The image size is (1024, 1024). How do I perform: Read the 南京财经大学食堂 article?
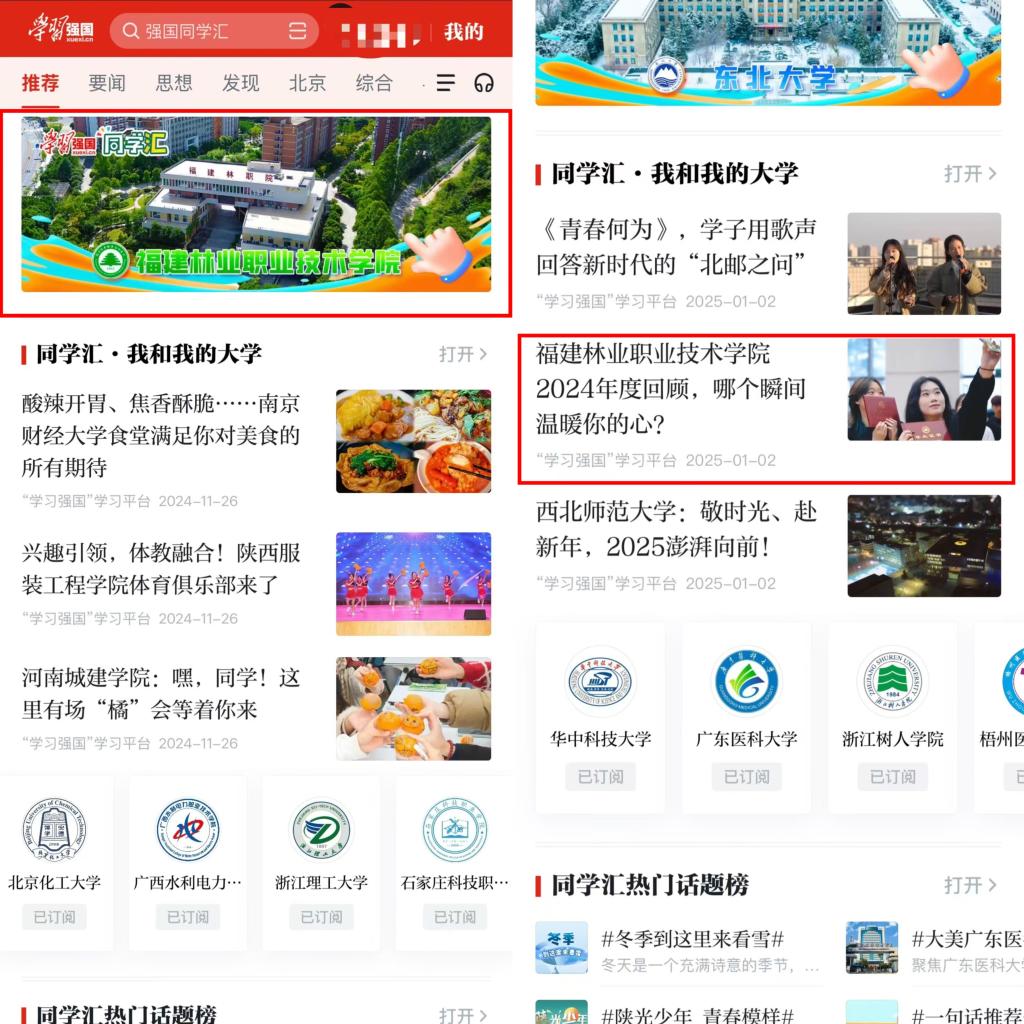(x=160, y=436)
